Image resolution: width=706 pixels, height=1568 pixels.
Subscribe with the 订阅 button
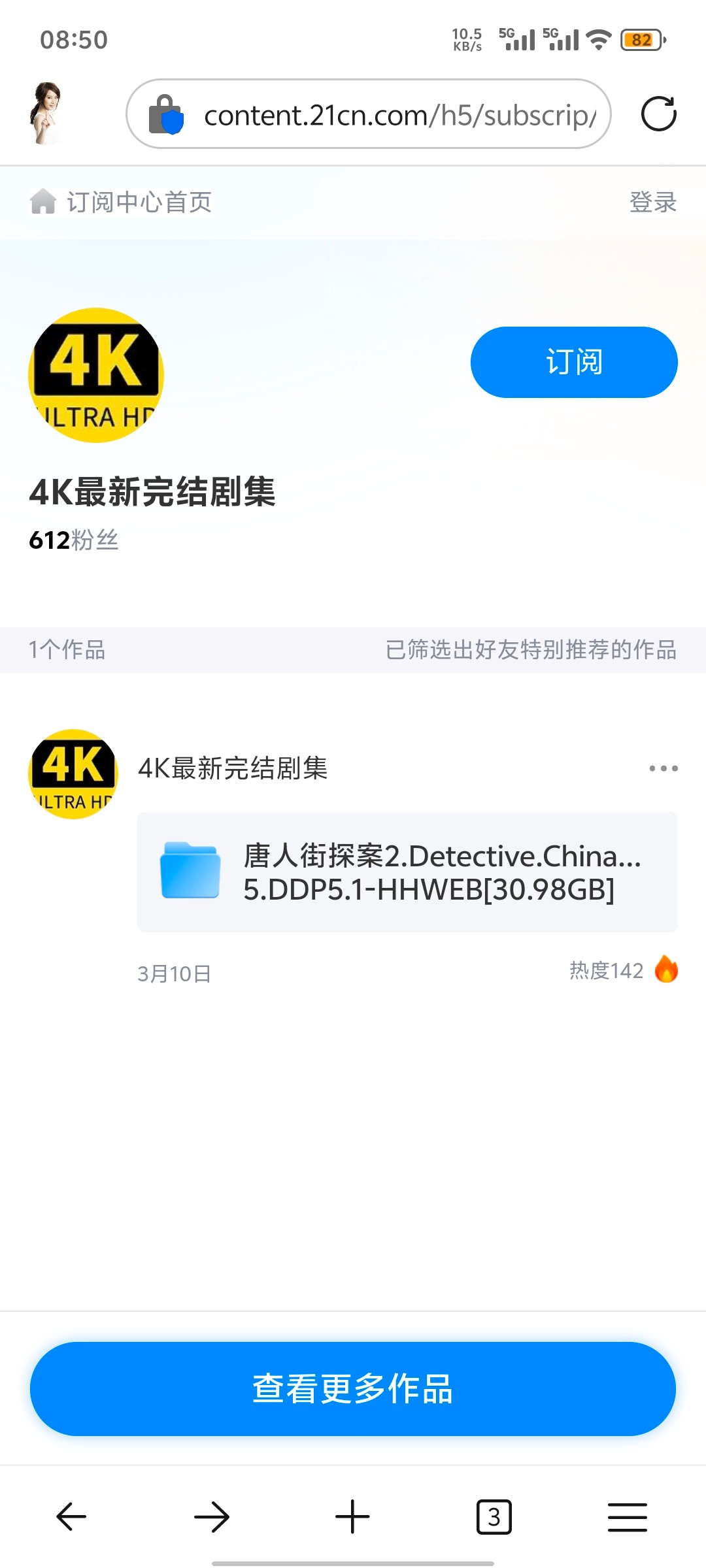click(x=573, y=362)
